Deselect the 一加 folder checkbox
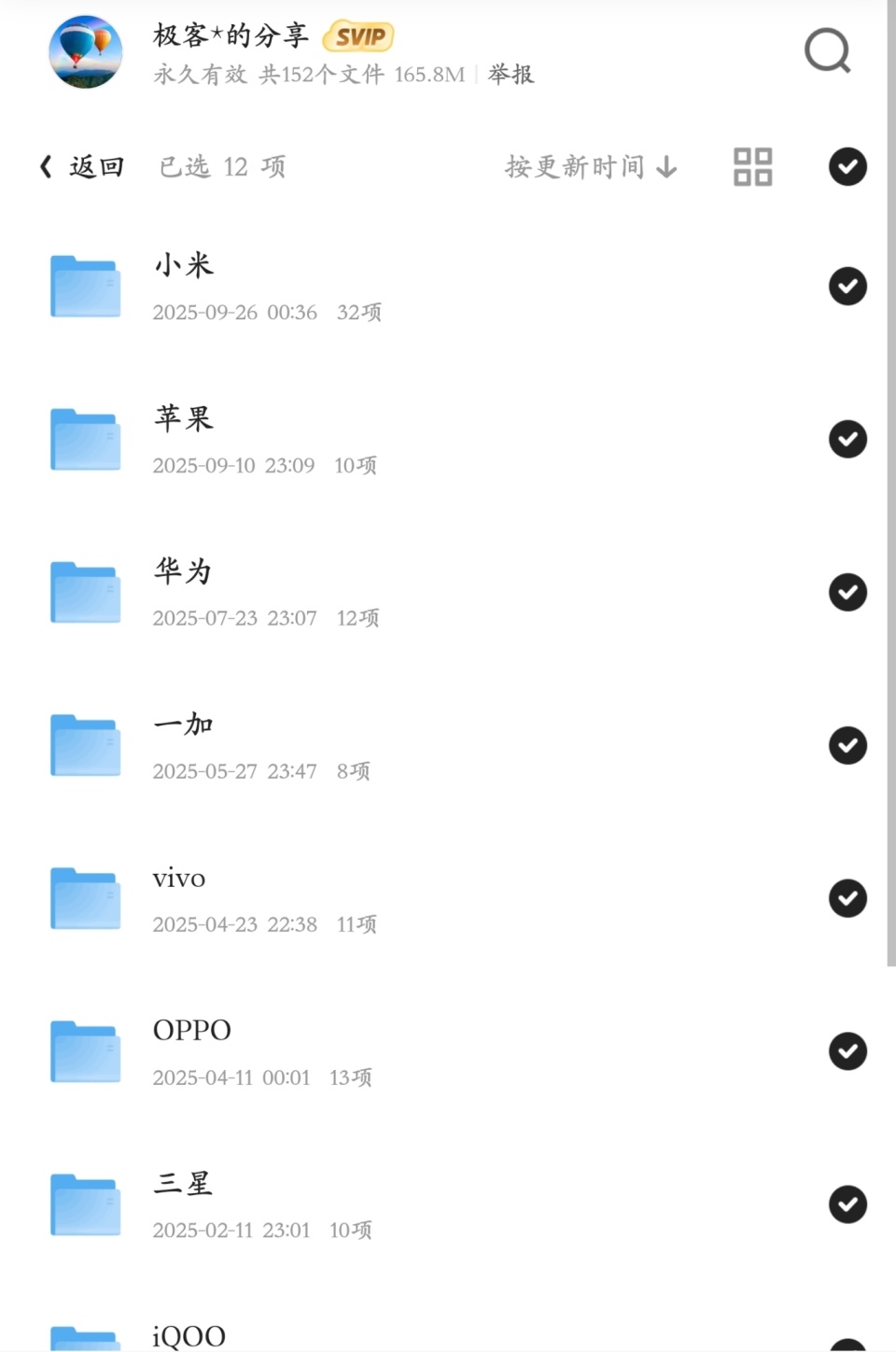 [x=847, y=745]
